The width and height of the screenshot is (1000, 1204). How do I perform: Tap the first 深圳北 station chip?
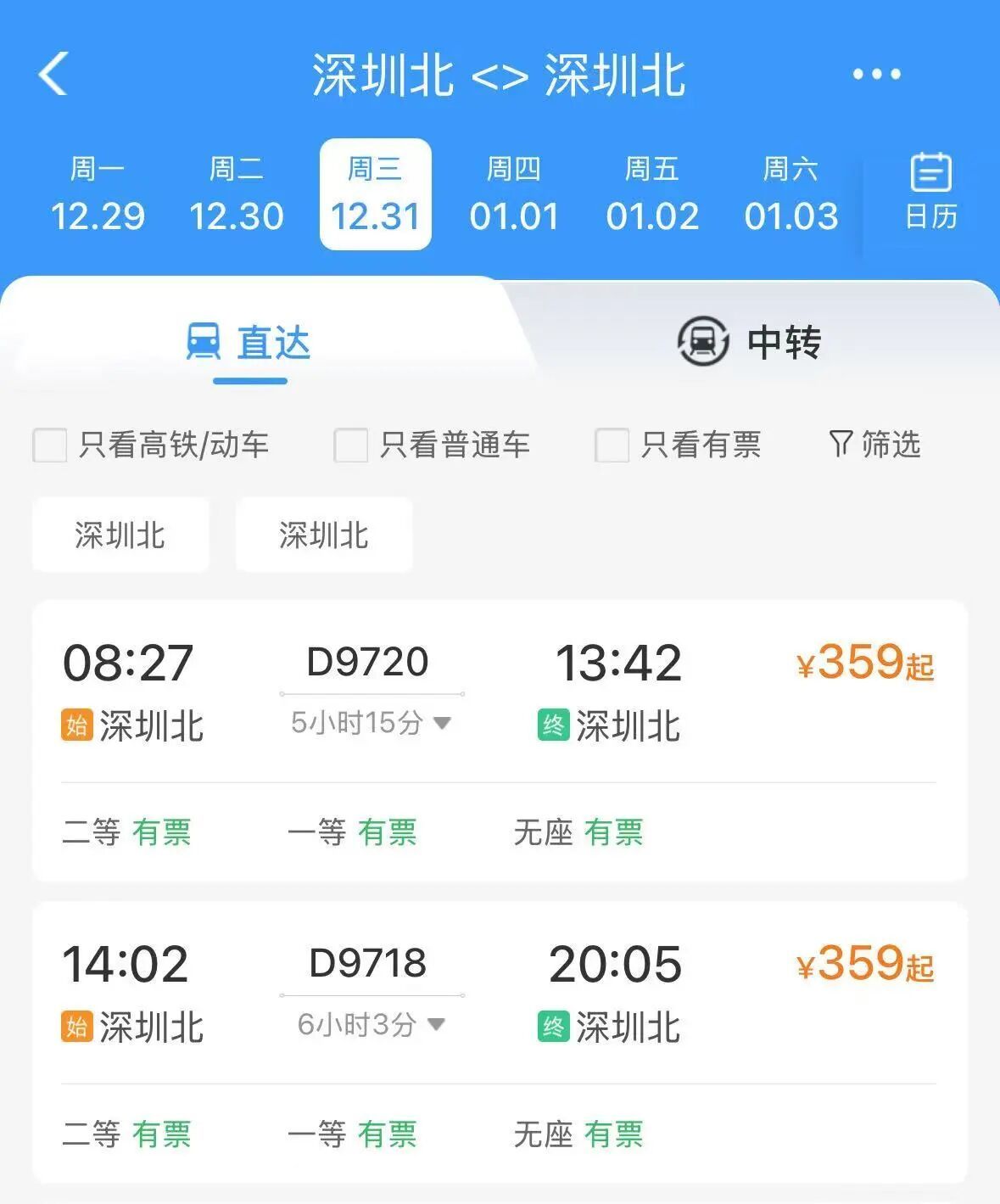[120, 535]
